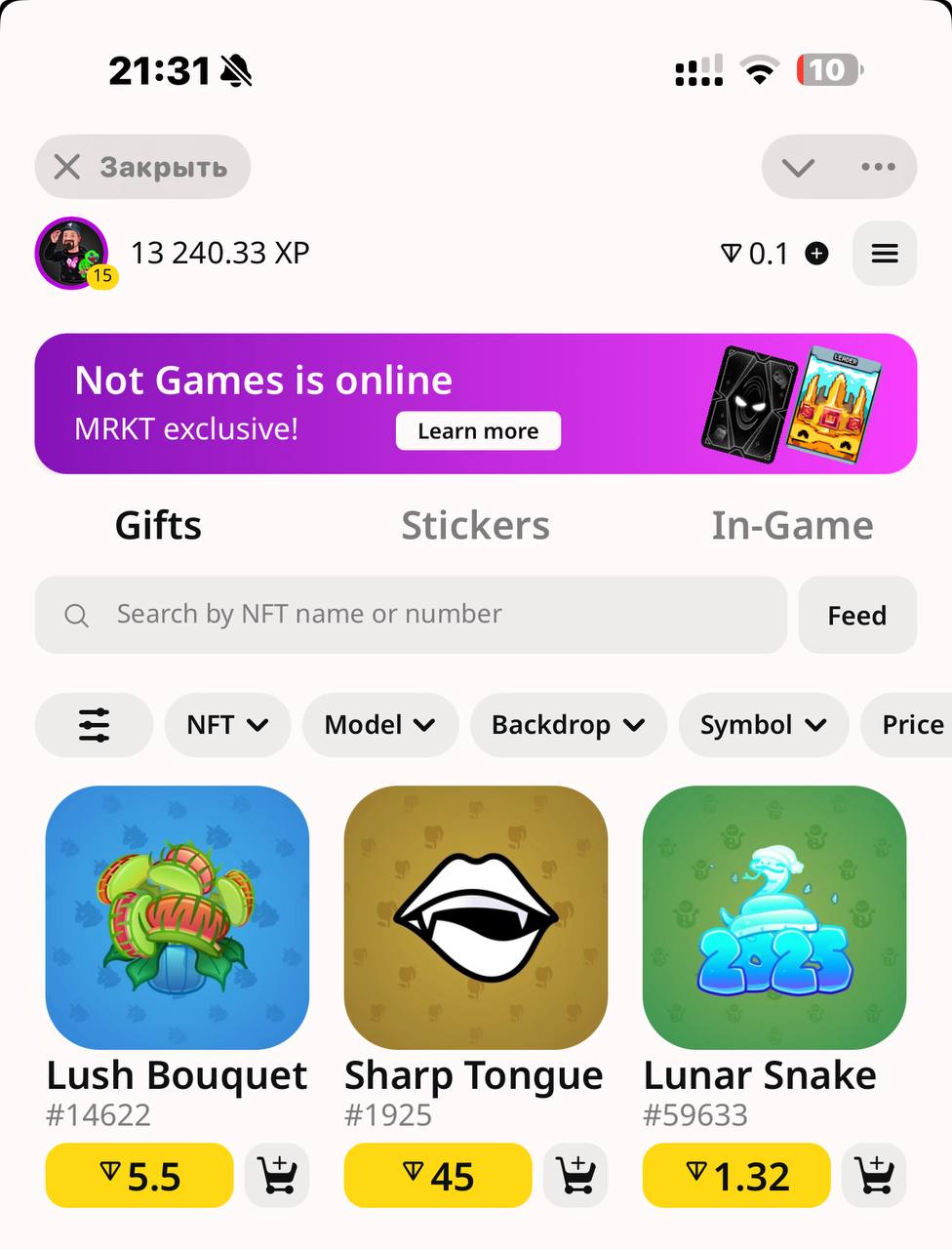
Task: Switch to the In-Game tab
Action: (791, 526)
